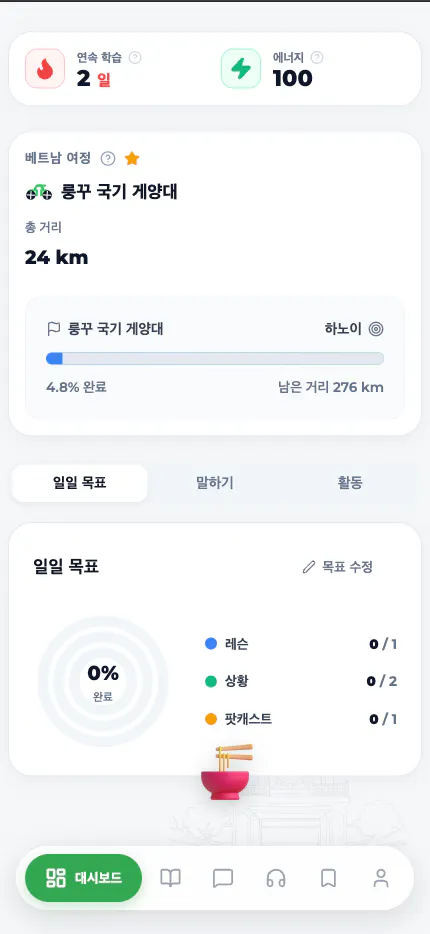Image resolution: width=430 pixels, height=934 pixels.
Task: Open the profile tab
Action: coord(381,878)
